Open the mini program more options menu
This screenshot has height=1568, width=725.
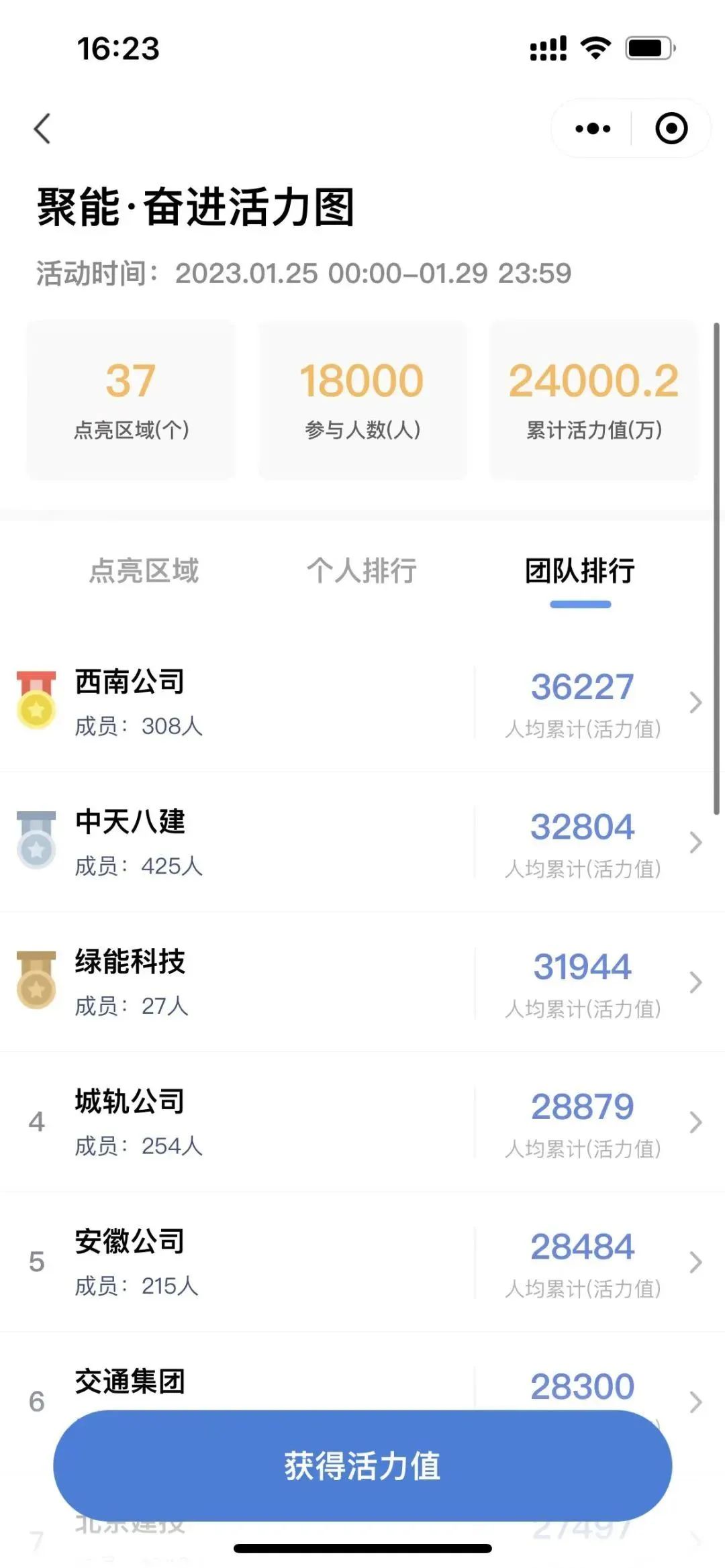(x=593, y=129)
